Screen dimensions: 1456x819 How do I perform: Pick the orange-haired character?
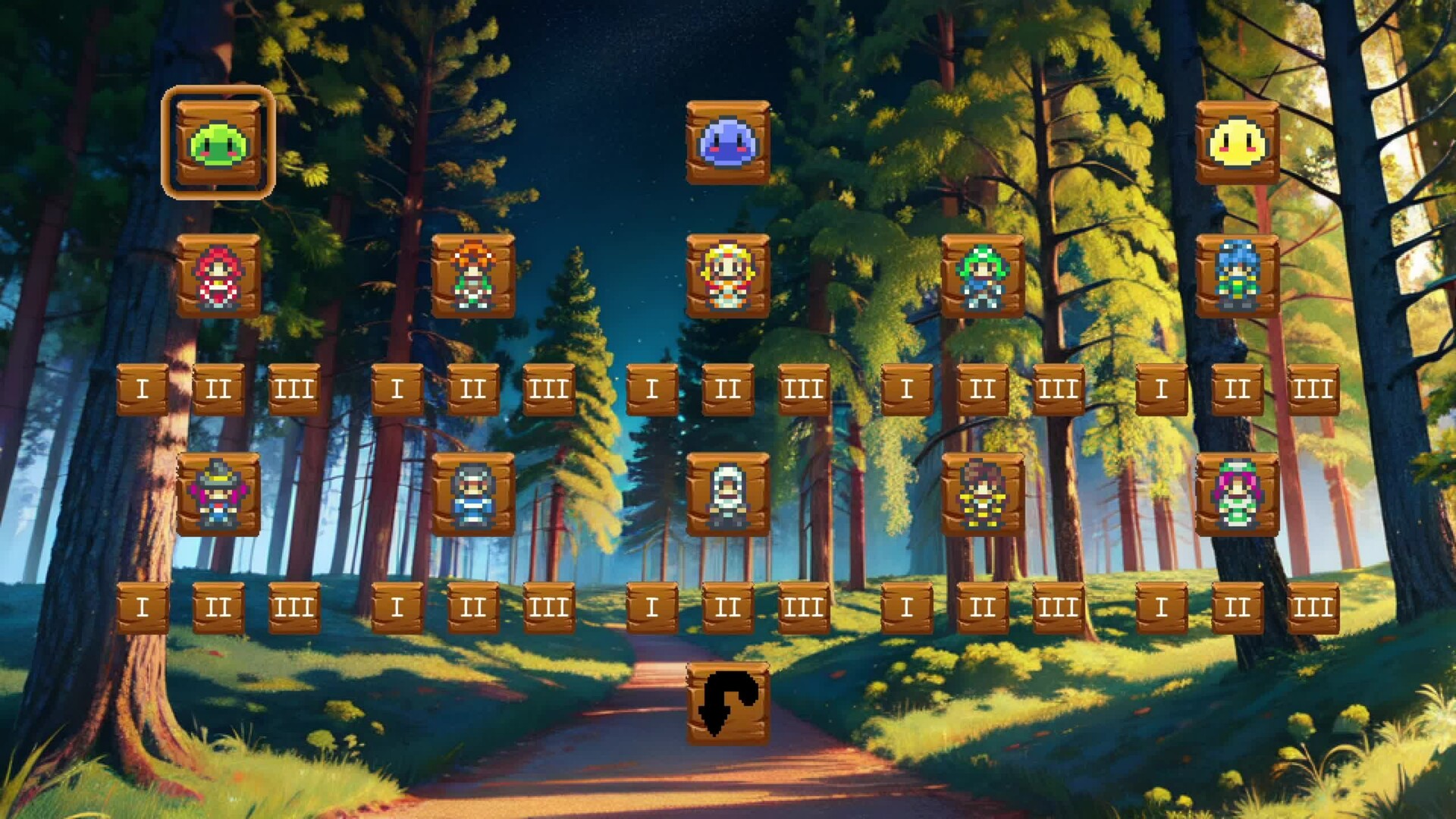(472, 276)
